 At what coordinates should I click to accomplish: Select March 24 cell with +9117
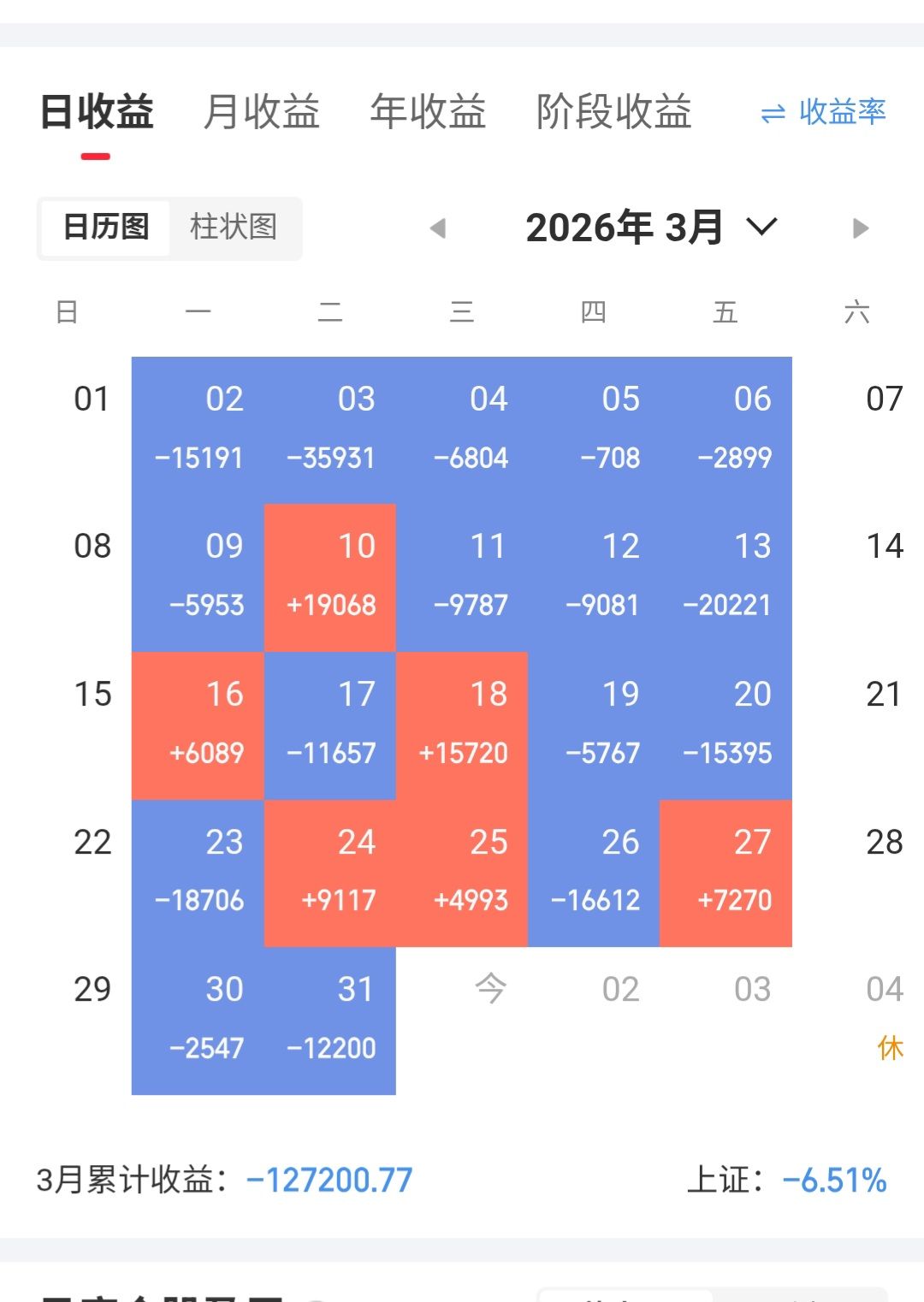coord(330,873)
